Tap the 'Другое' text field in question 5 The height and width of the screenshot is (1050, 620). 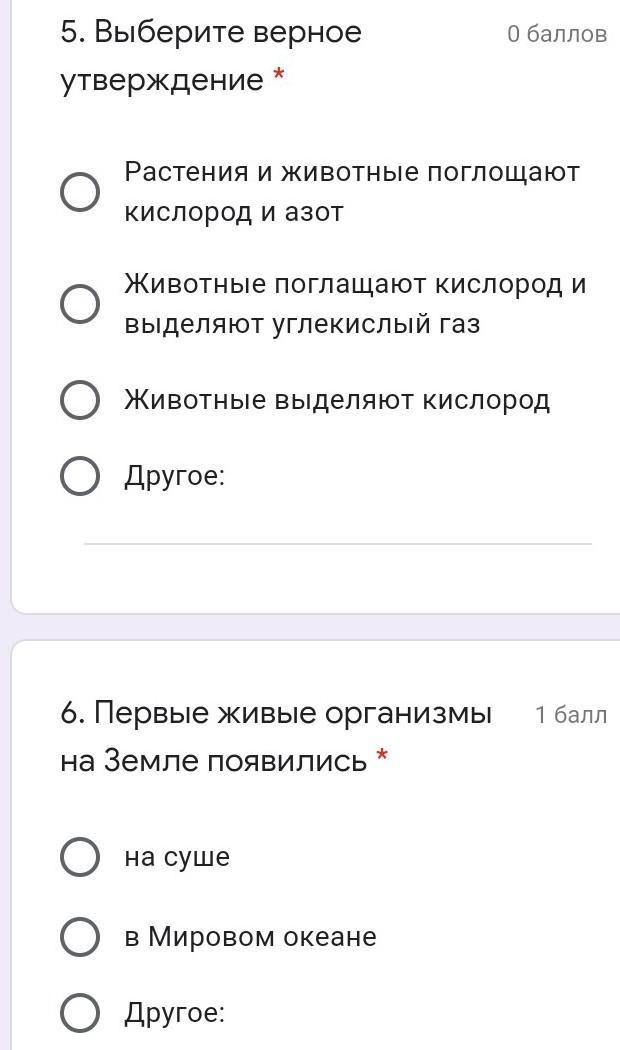(x=337, y=528)
